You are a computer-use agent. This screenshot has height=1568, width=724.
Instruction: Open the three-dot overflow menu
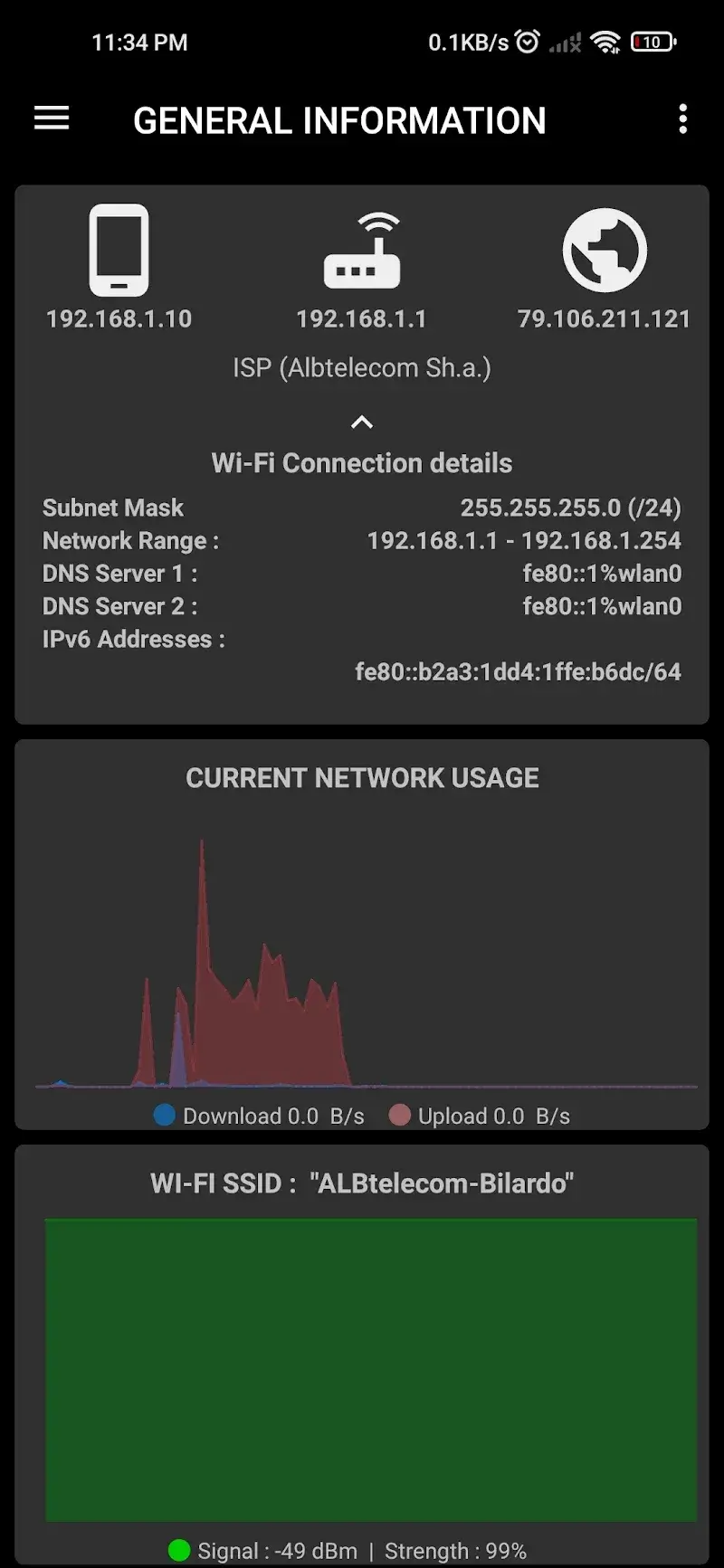pyautogui.click(x=683, y=119)
